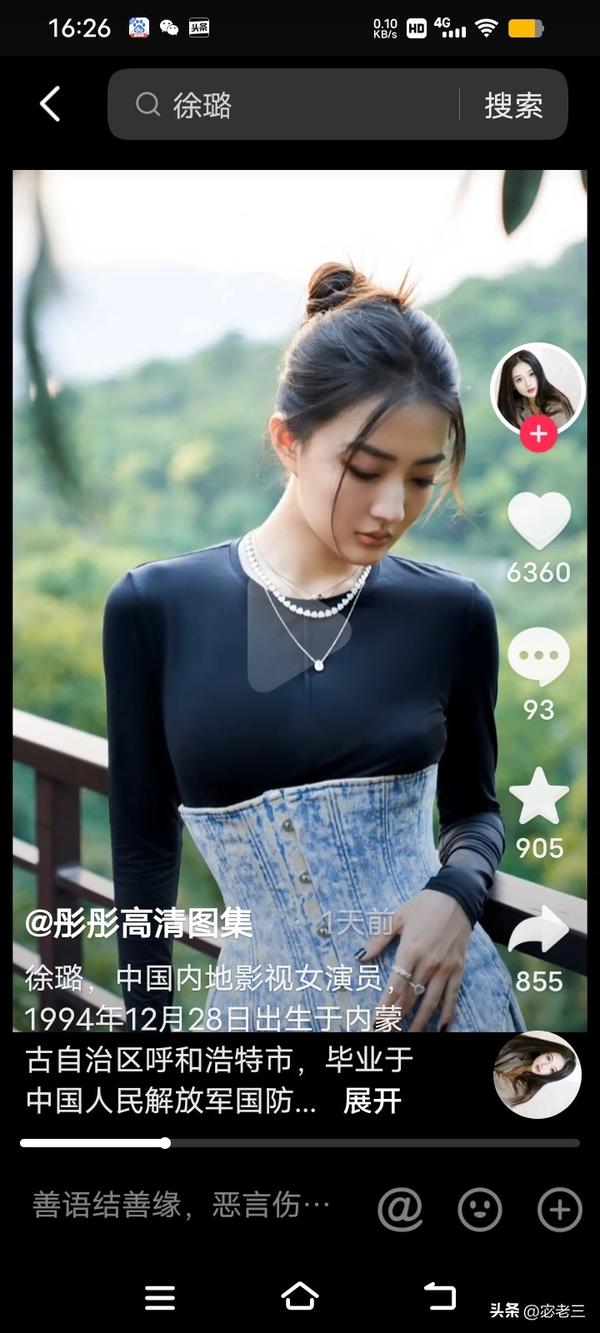This screenshot has height=1333, width=600.
Task: Expand the description with 展开
Action: coord(372,1101)
